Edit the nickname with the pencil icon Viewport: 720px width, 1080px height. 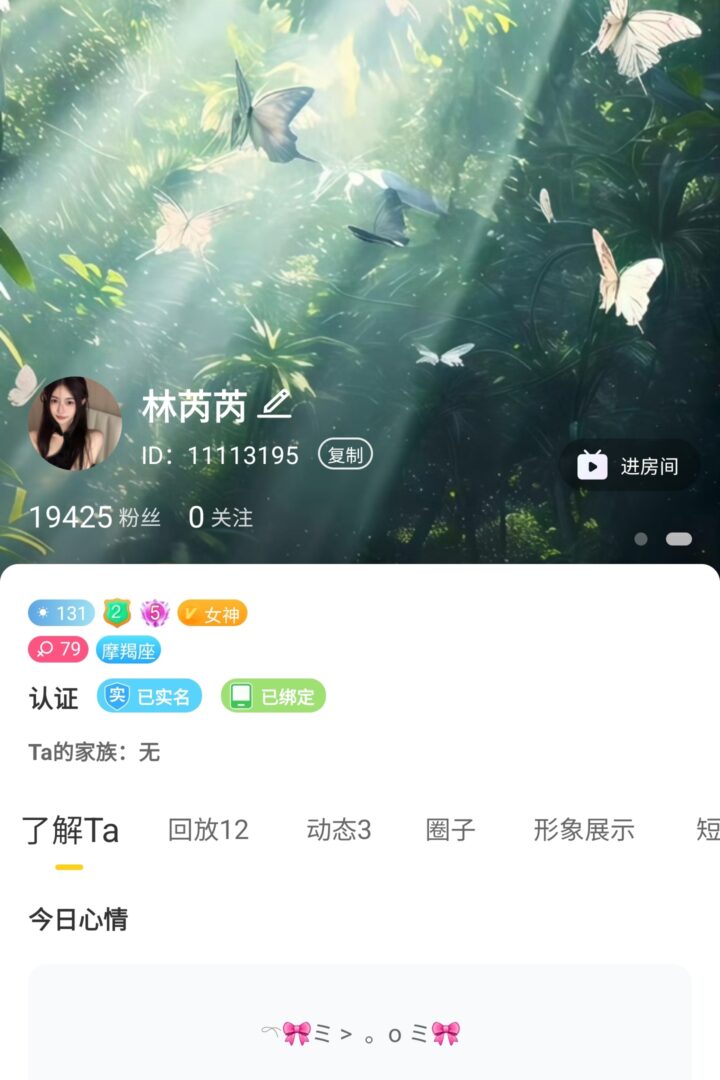coord(275,405)
